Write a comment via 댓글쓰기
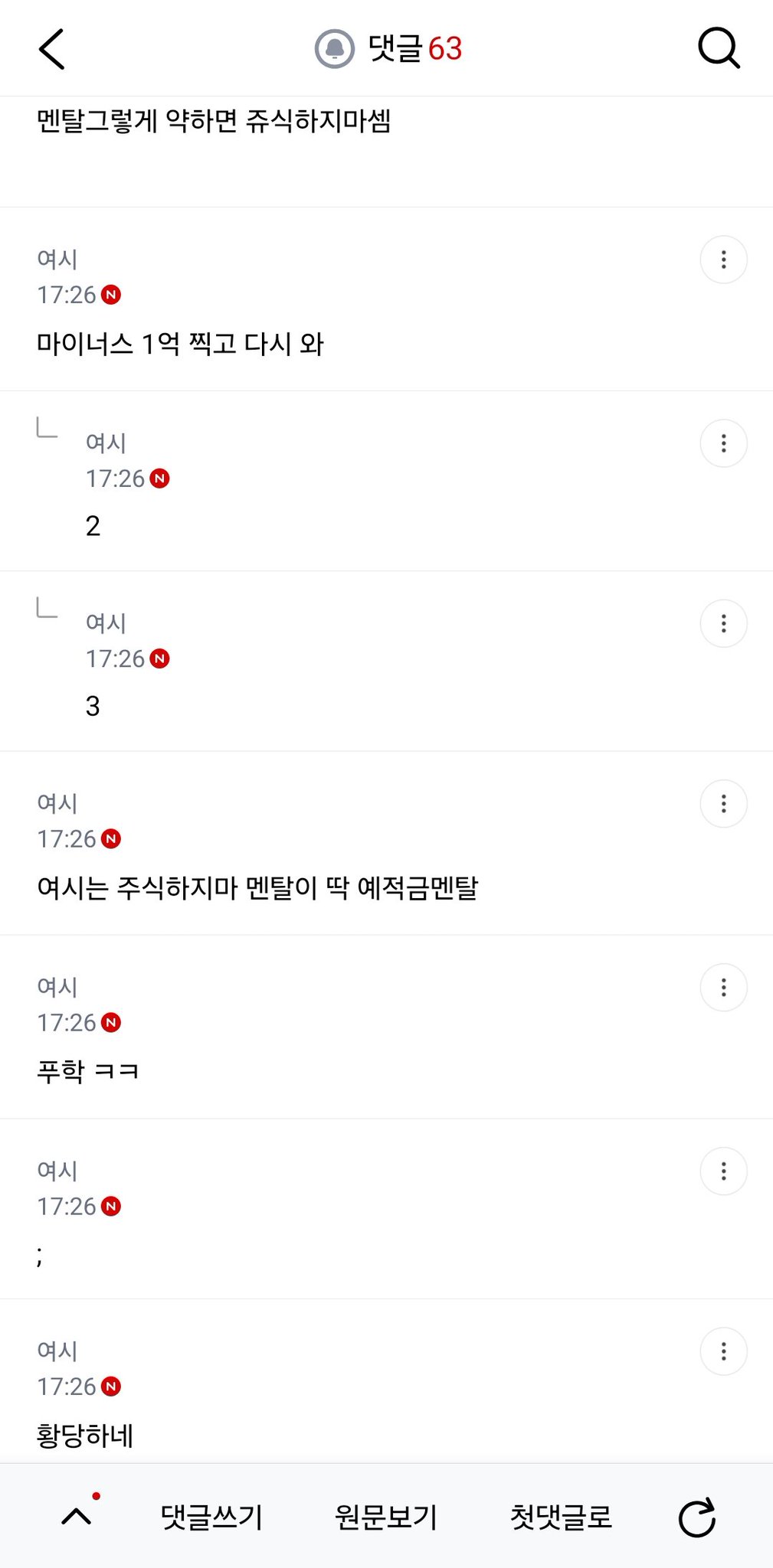Viewport: 773px width, 1568px height. [x=211, y=1517]
